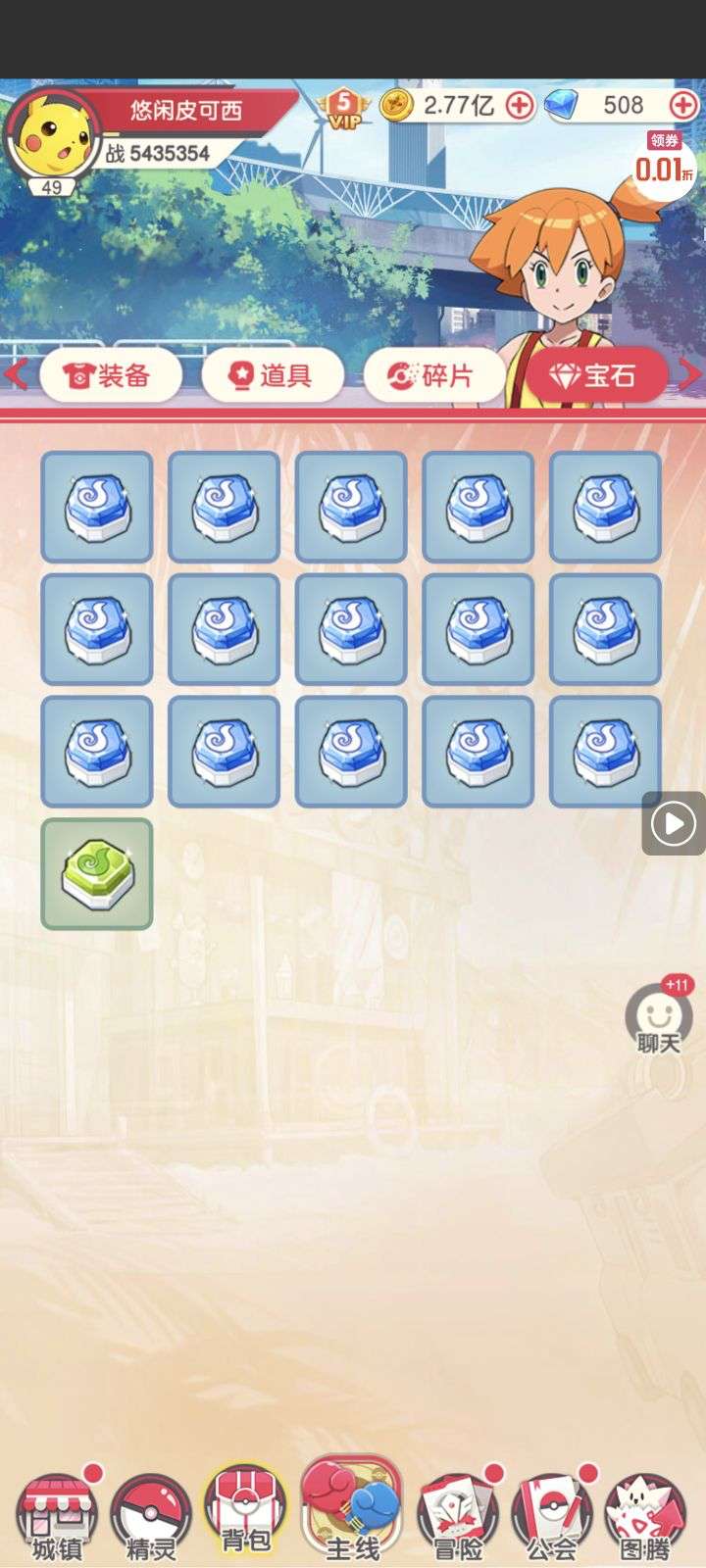Open the VIP 5 badge

(x=343, y=107)
